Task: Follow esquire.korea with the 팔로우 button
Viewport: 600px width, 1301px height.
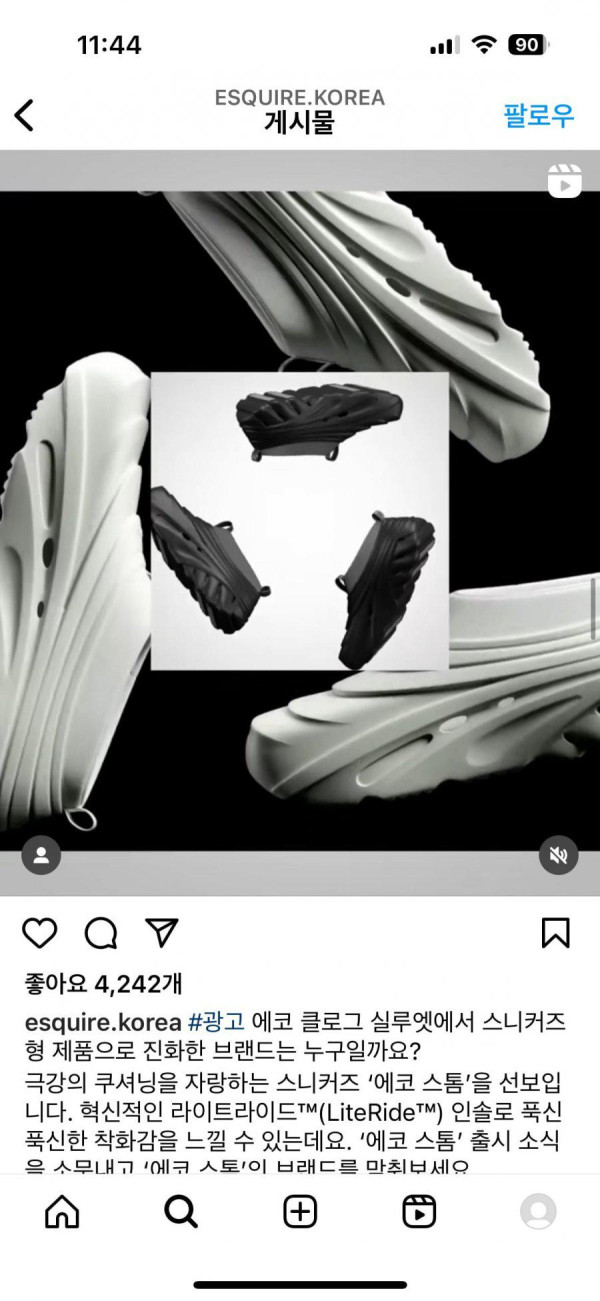Action: point(538,115)
